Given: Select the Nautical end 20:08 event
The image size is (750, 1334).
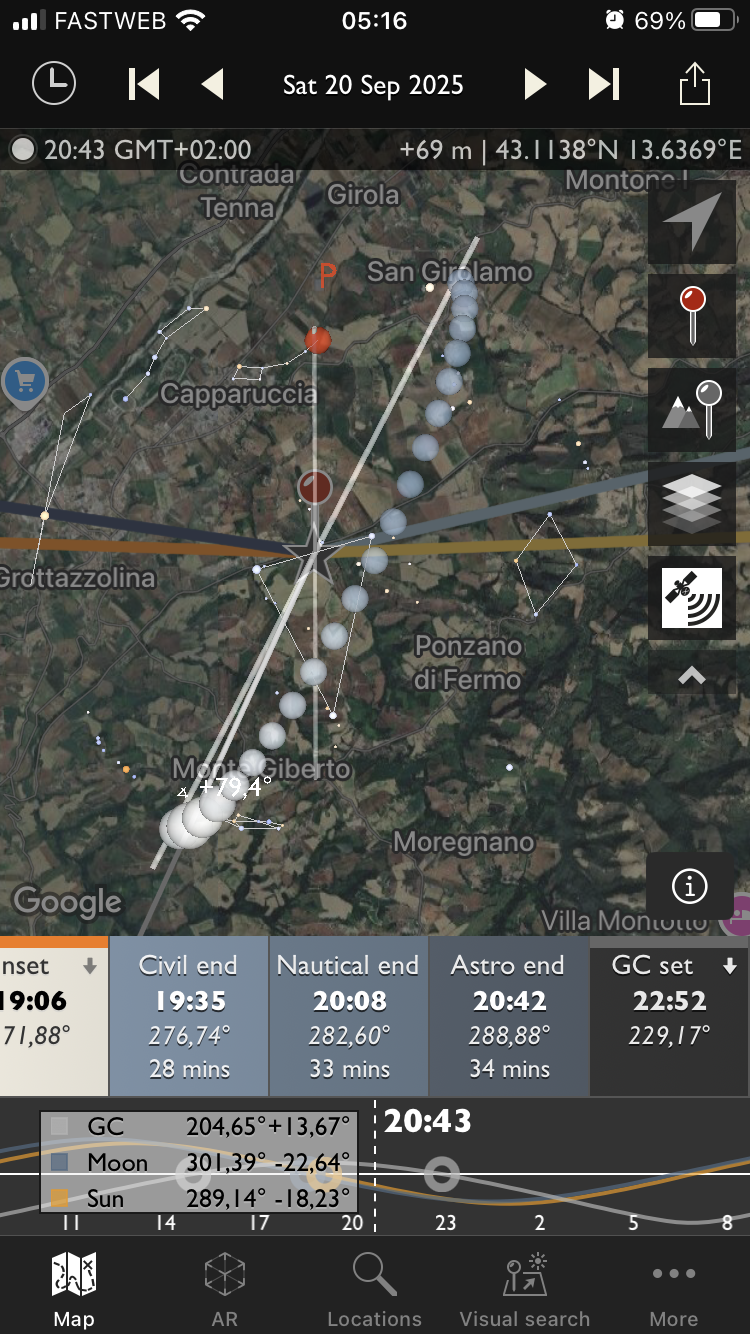Looking at the screenshot, I should 348,1015.
